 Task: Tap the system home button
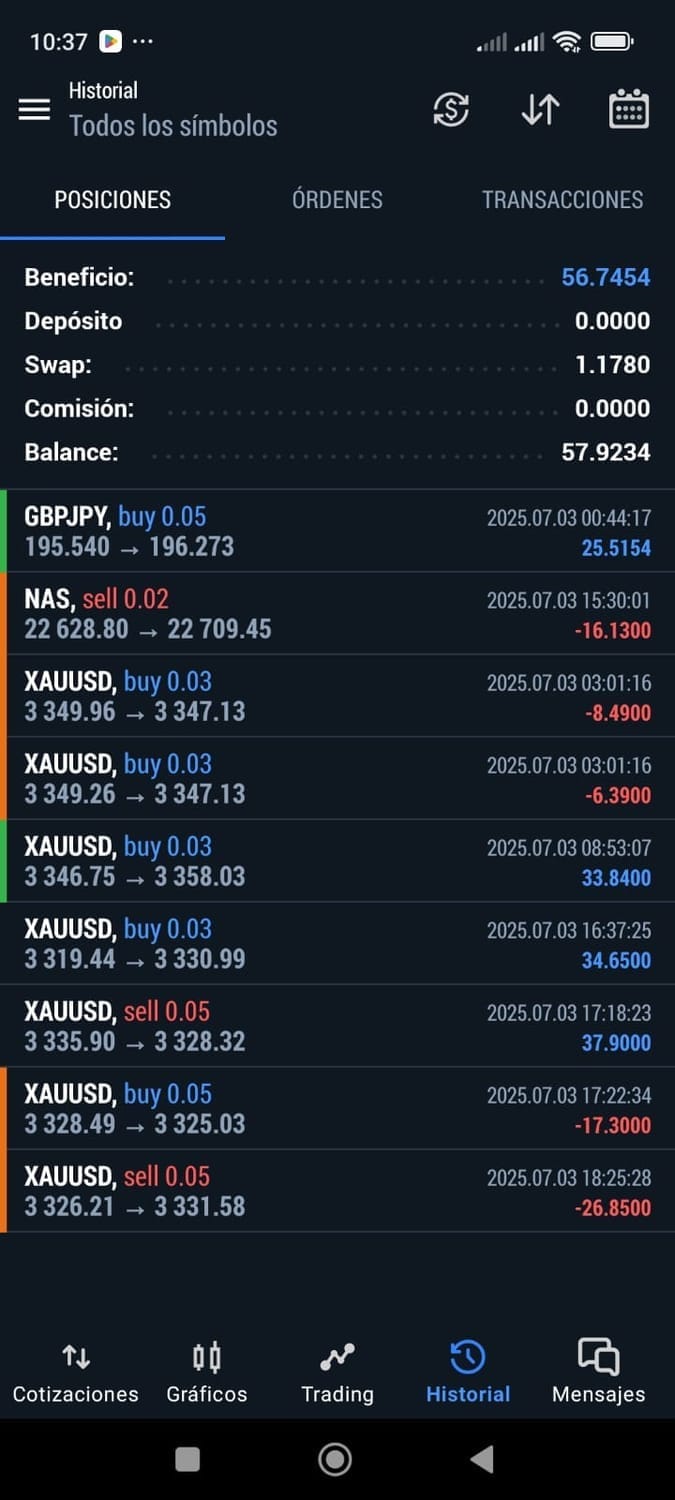335,1460
